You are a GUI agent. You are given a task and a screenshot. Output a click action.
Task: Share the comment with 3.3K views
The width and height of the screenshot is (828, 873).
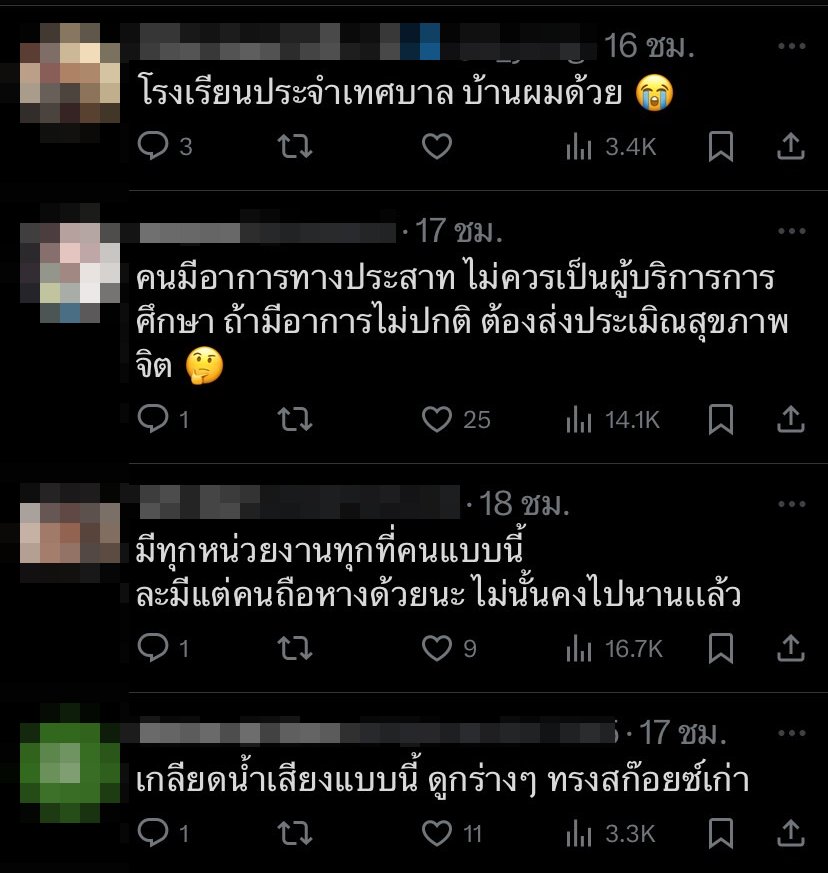click(790, 832)
